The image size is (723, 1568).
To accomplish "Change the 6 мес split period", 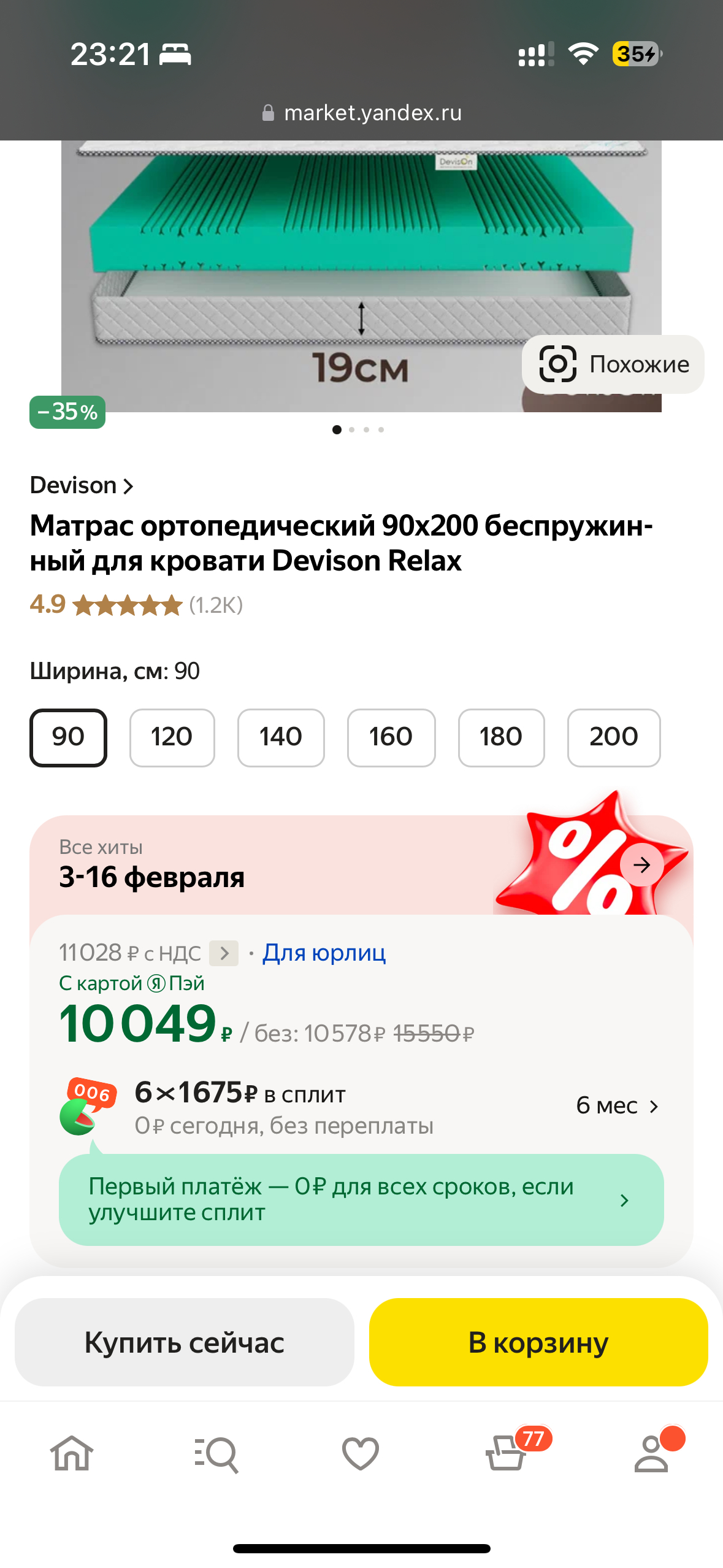I will 617,1105.
